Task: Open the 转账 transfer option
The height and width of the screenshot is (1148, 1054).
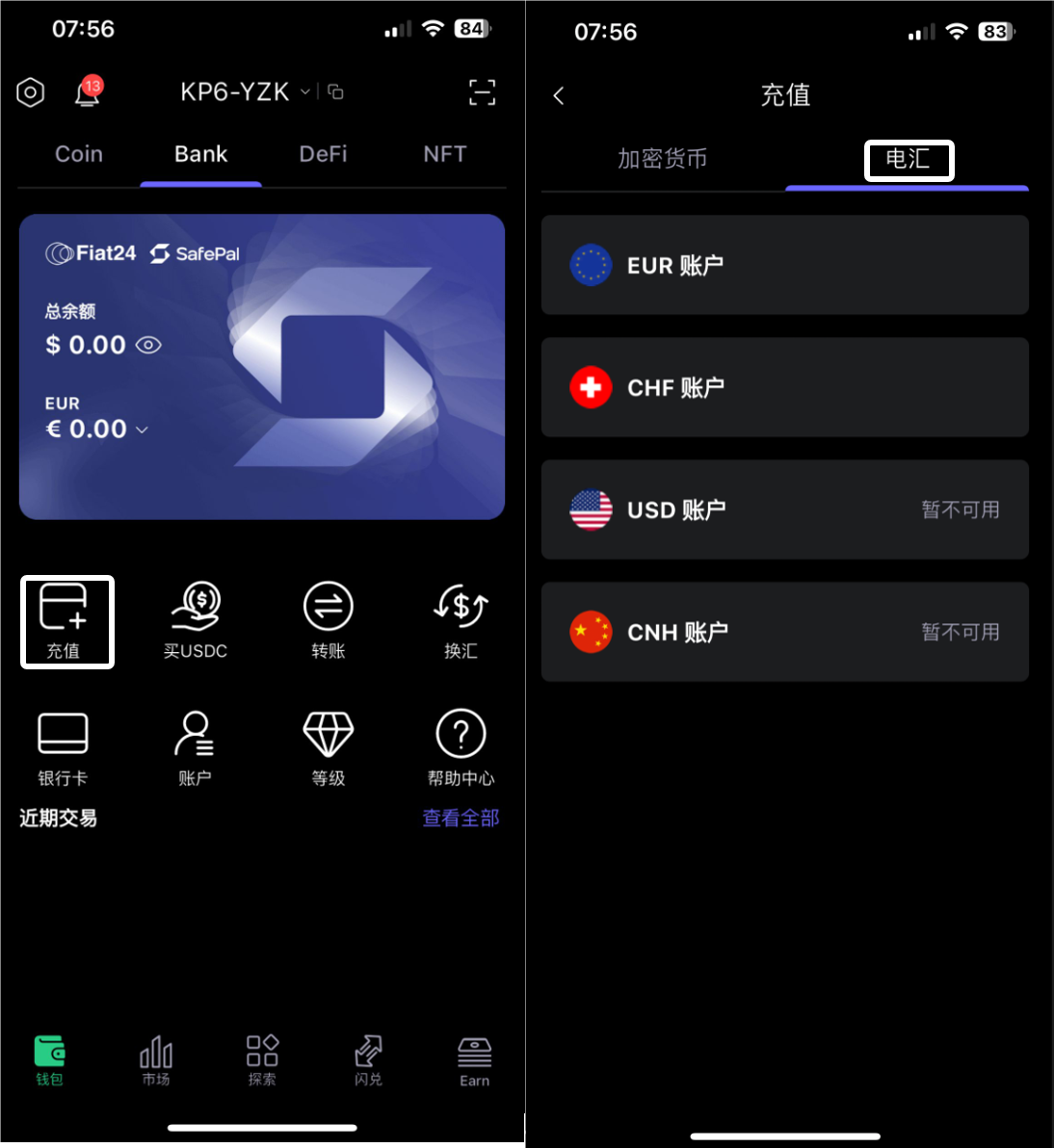Action: tap(329, 621)
